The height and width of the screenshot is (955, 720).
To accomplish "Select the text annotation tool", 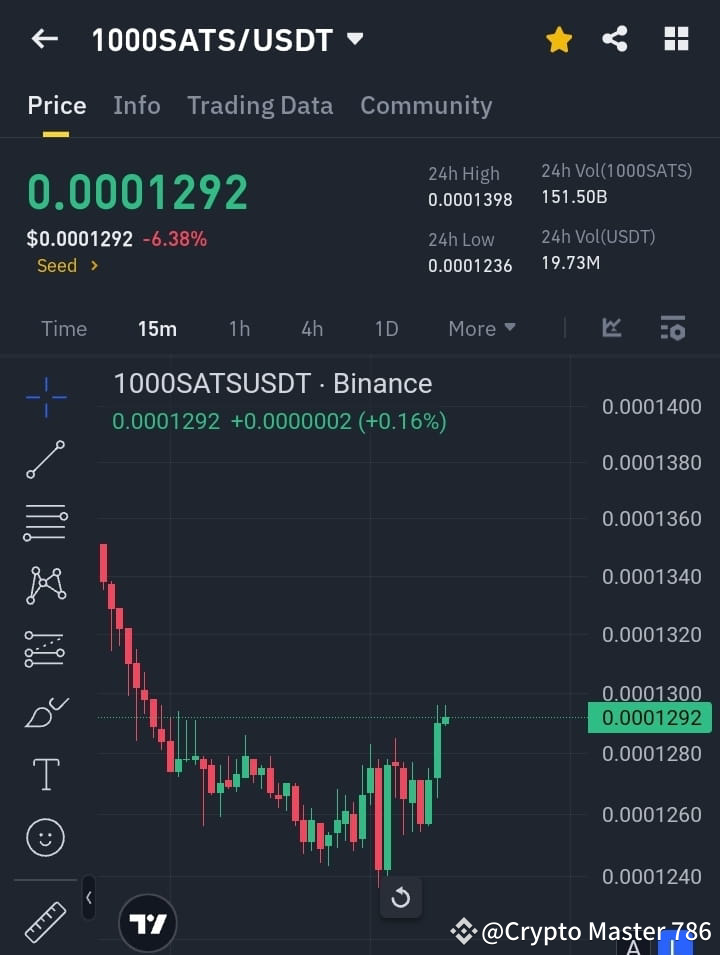I will click(x=45, y=774).
